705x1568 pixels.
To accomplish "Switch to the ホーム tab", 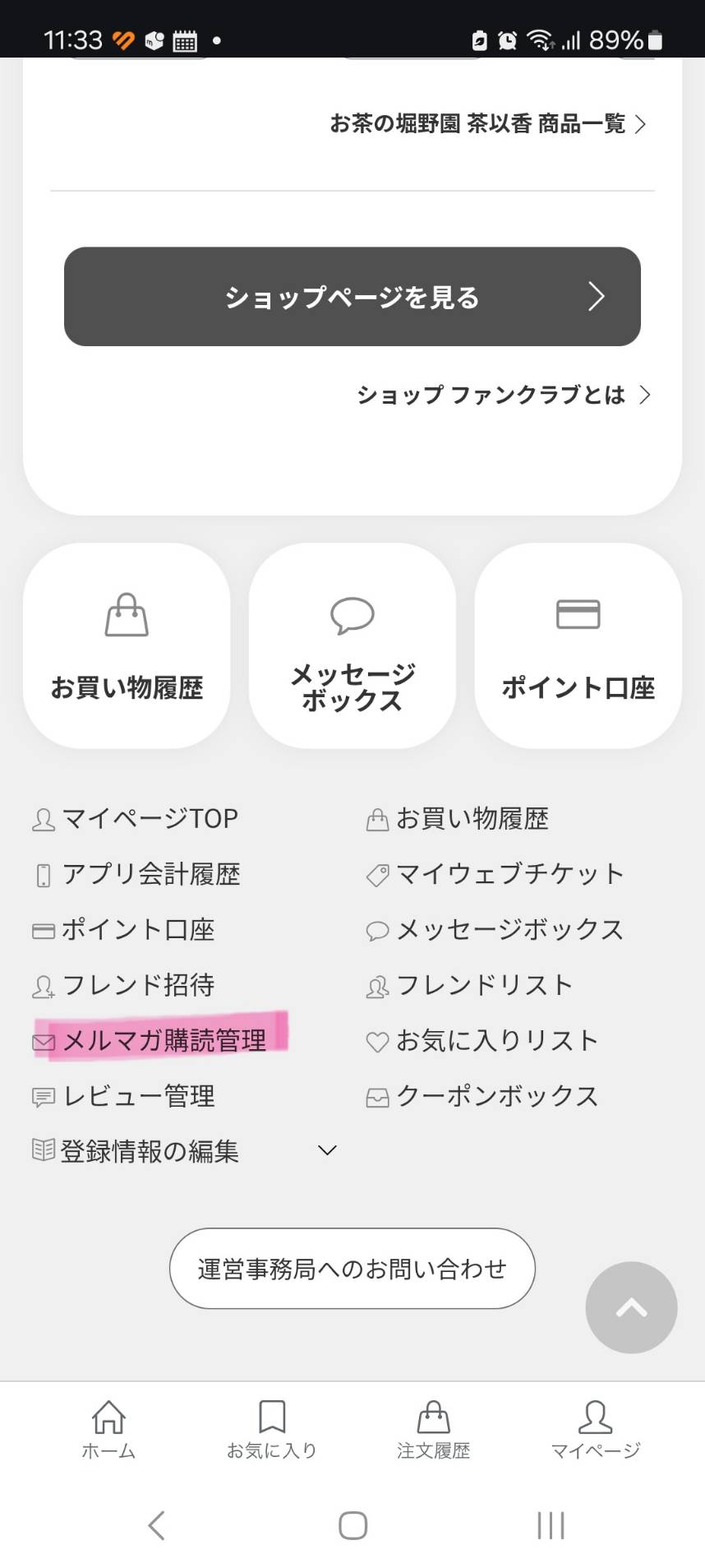I will click(108, 1430).
